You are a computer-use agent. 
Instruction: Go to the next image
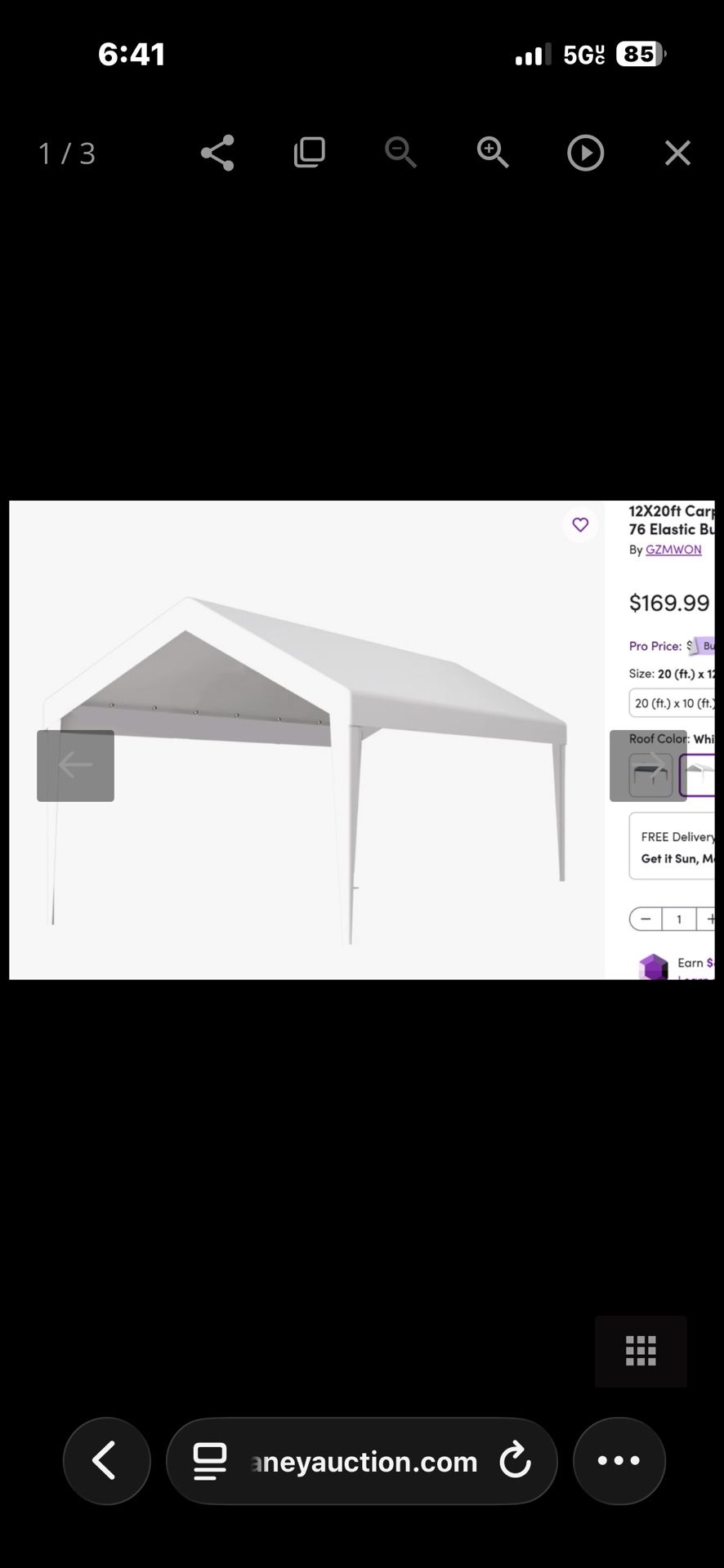click(647, 765)
